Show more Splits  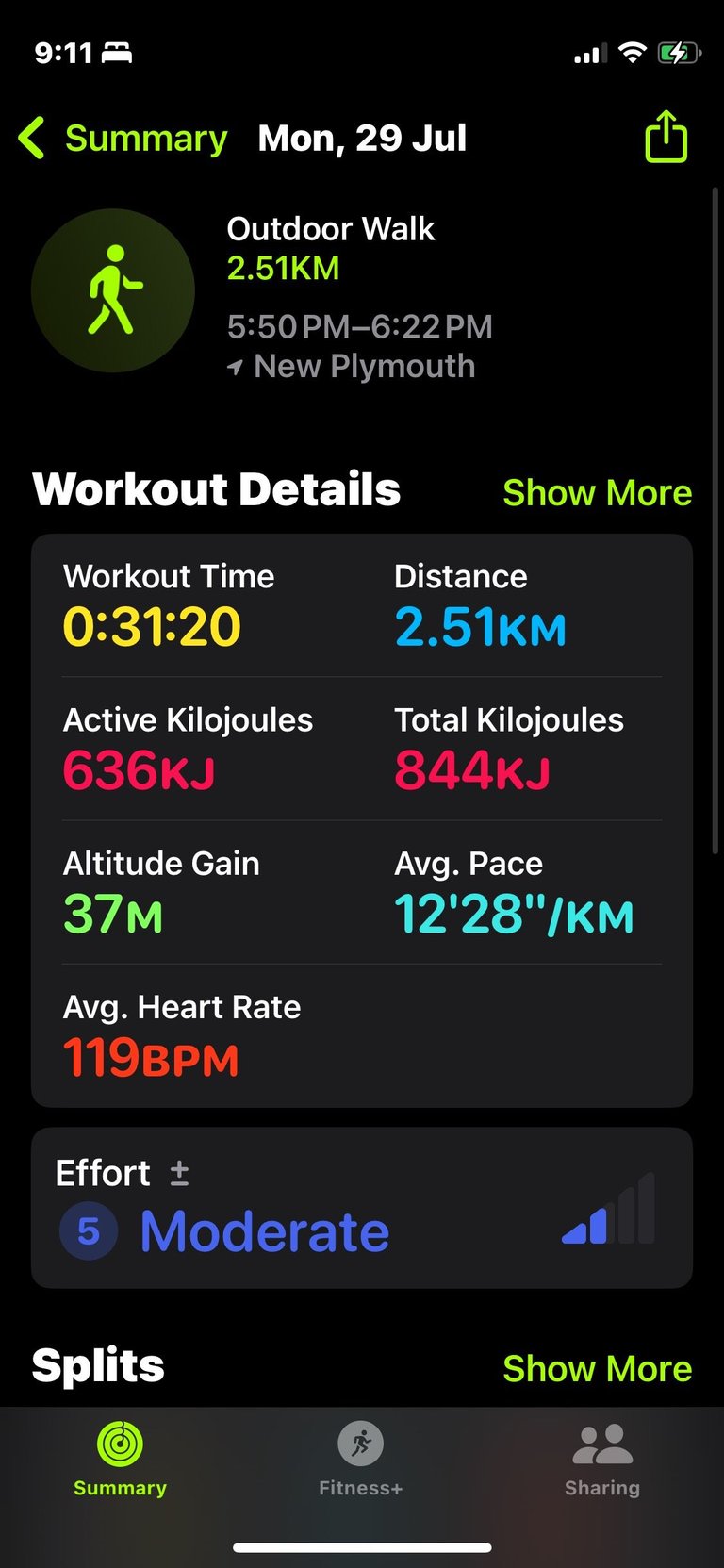(x=598, y=1368)
